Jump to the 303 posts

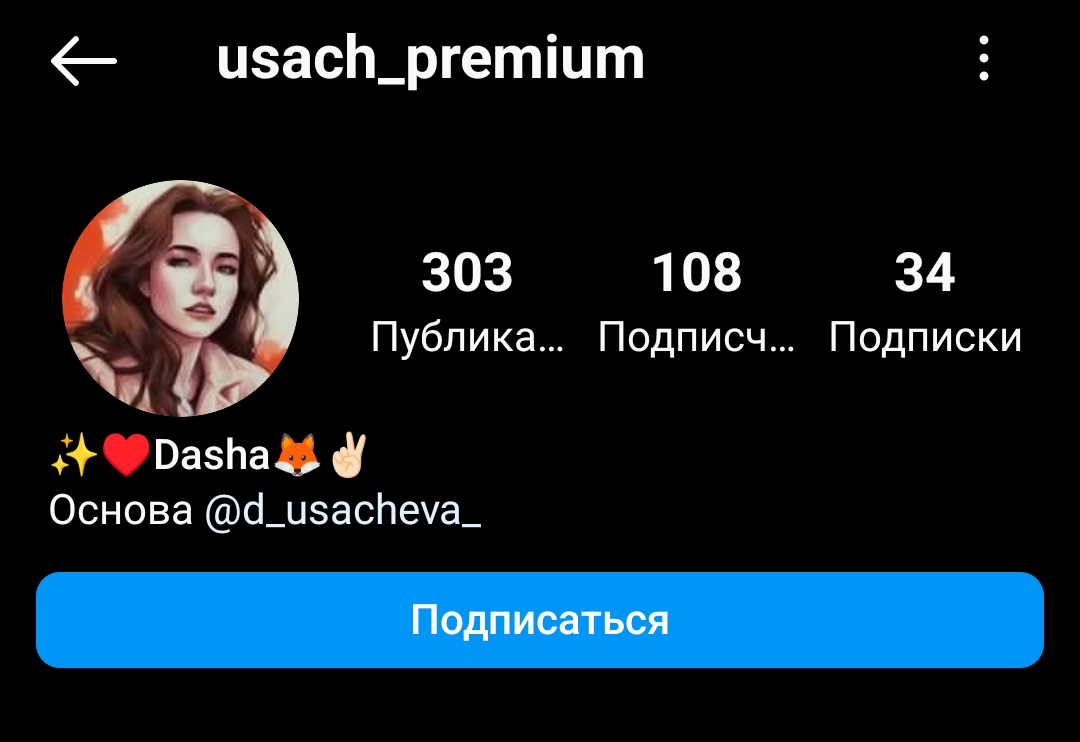467,302
